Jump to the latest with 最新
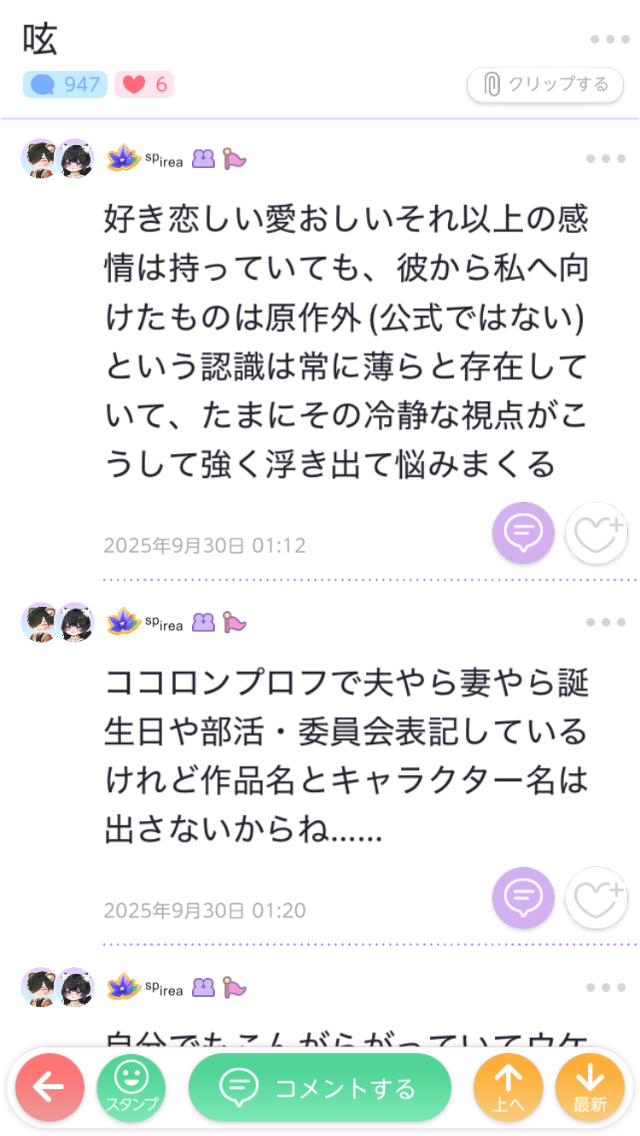Screen dimensions: 640x1136 pyautogui.click(x=590, y=1088)
